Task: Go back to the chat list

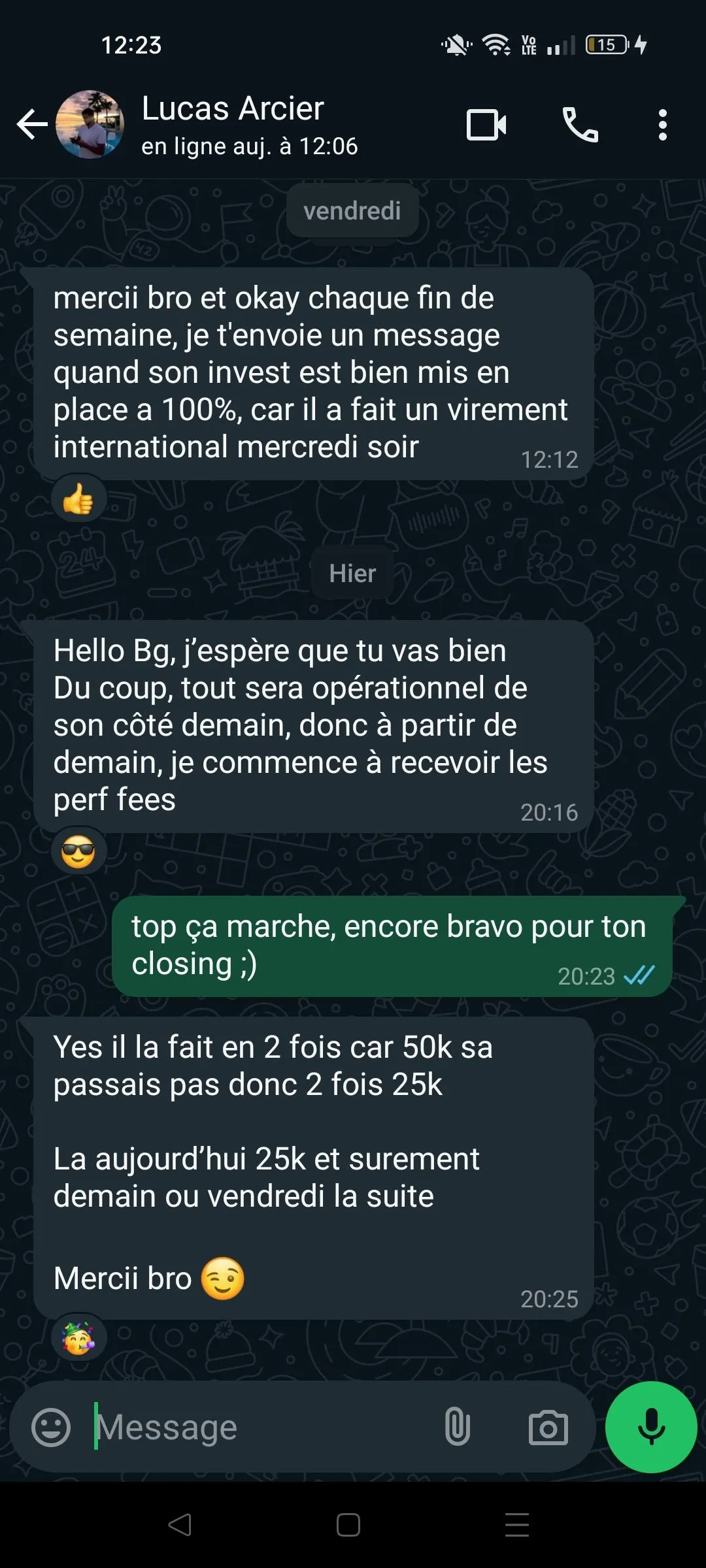Action: (x=31, y=125)
